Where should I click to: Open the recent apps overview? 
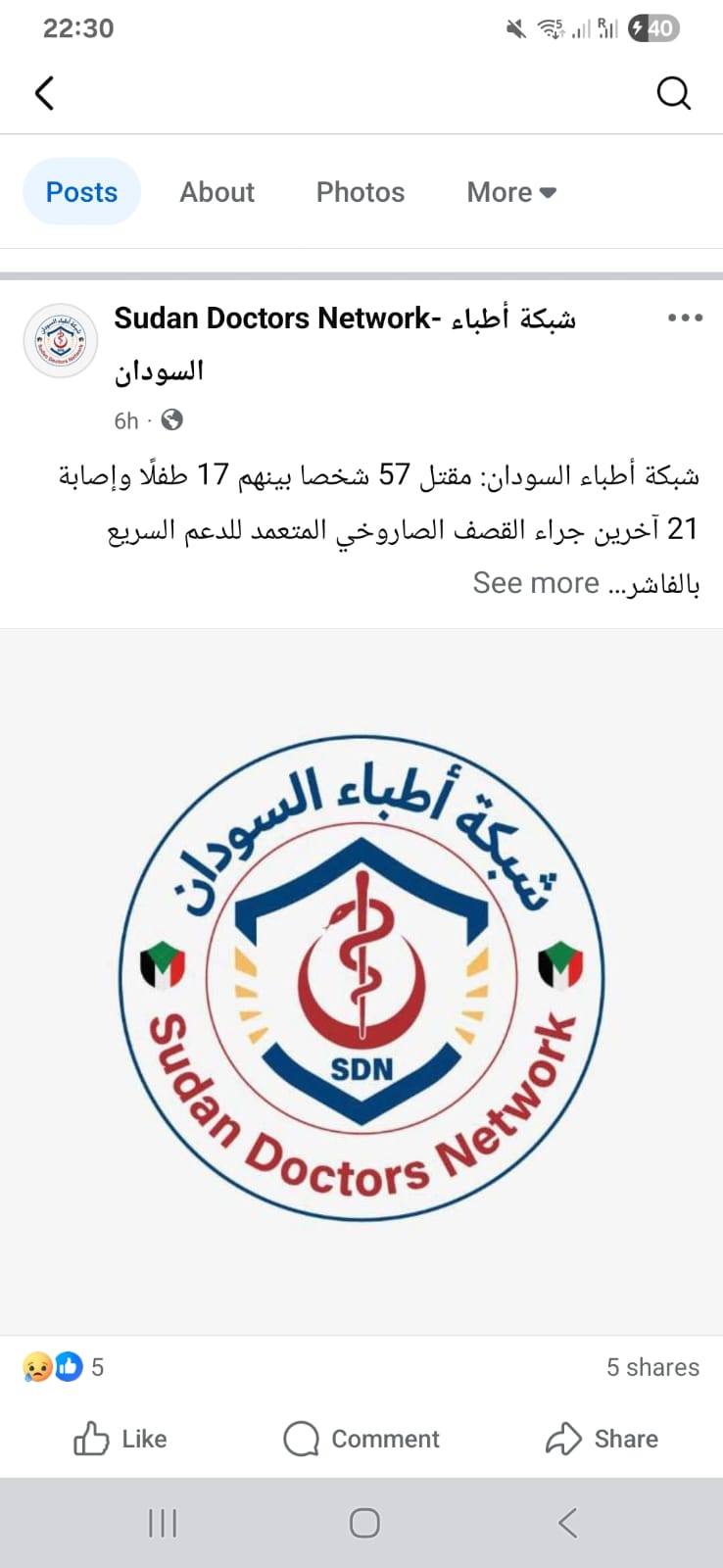click(x=163, y=1523)
